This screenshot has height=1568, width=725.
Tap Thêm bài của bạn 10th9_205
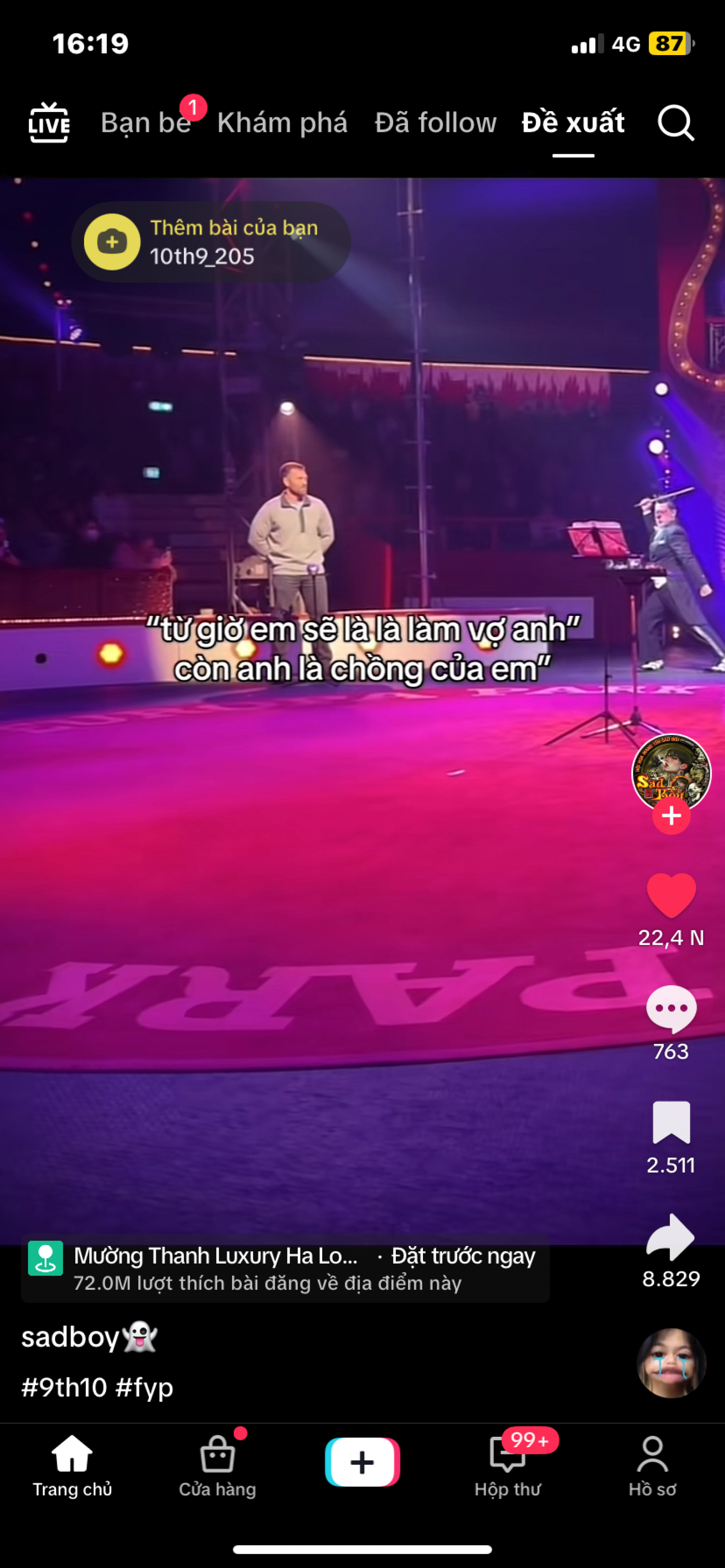211,242
